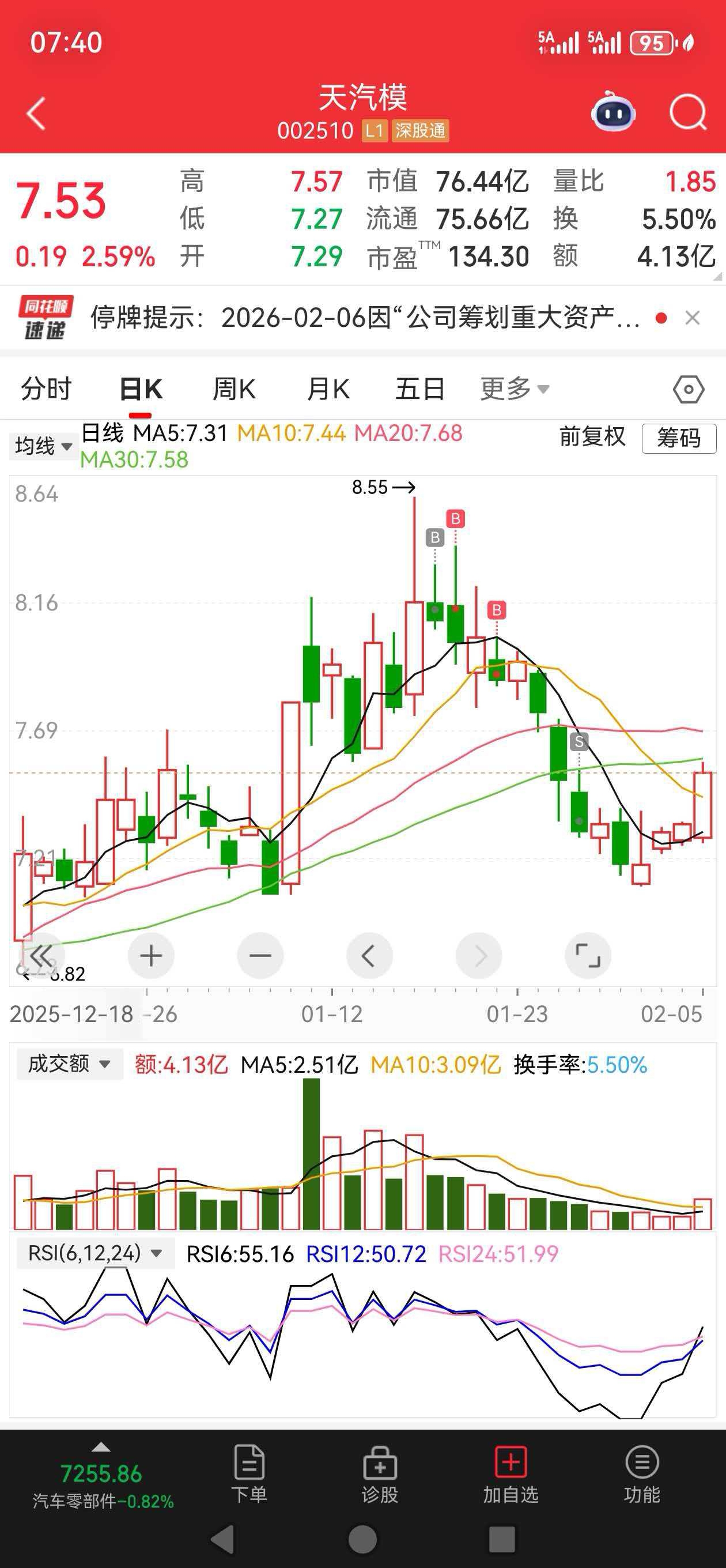Expand the 更多 chart period dropdown
This screenshot has width=726, height=1568.
click(515, 389)
